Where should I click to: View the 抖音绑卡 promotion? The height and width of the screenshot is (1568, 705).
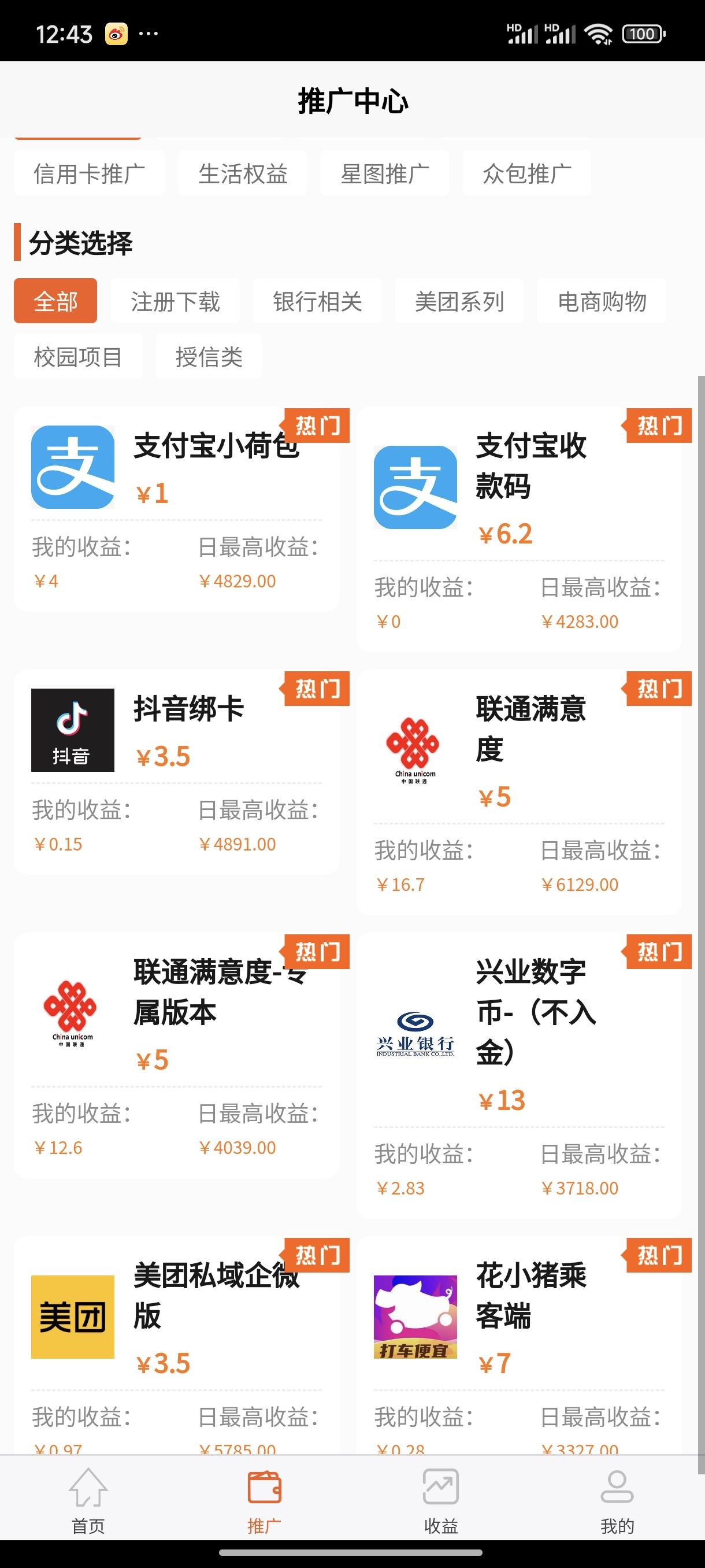tap(176, 772)
